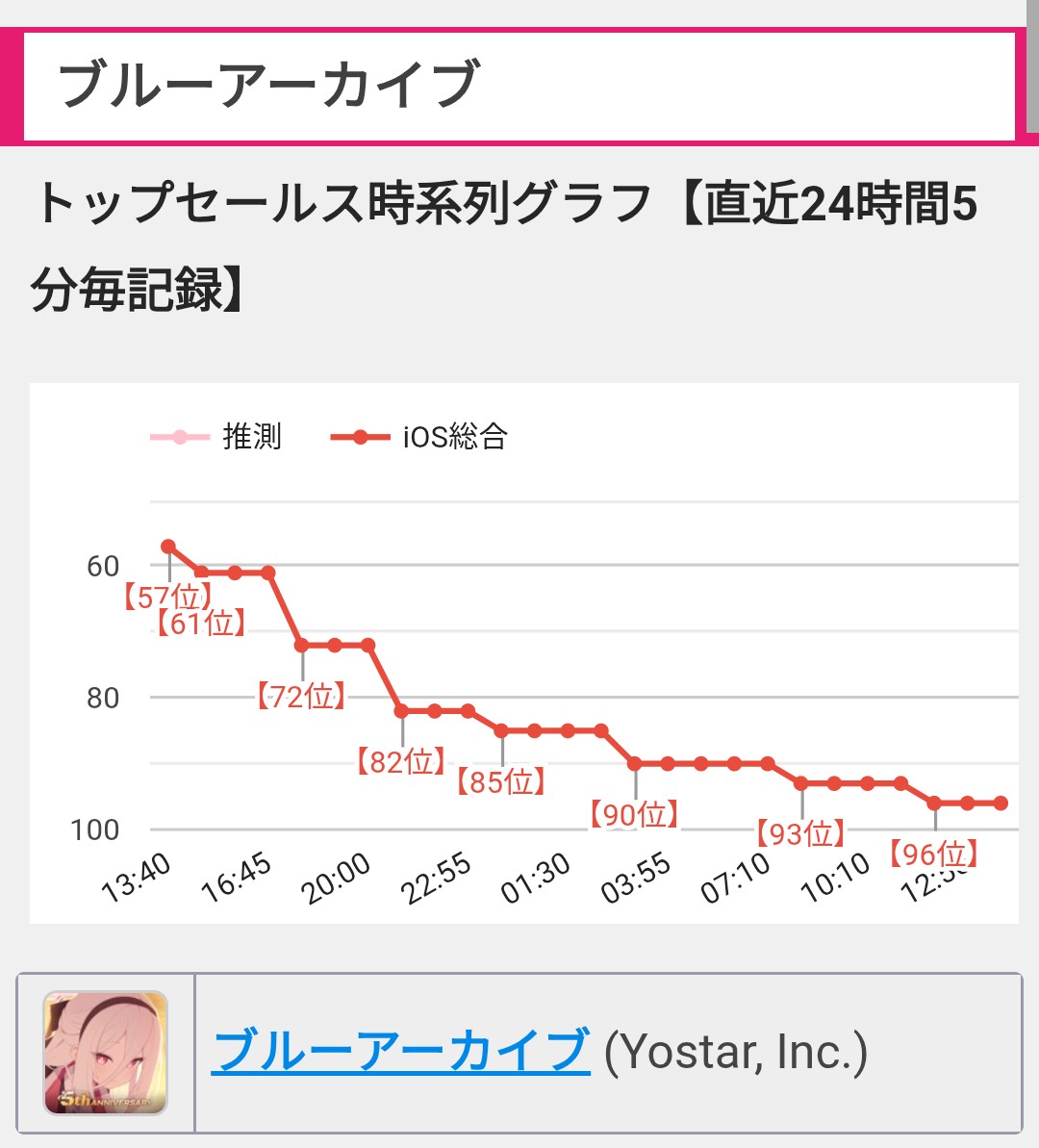1039x1148 pixels.
Task: Select the 96位 data point on graph
Action: pyautogui.click(x=934, y=803)
